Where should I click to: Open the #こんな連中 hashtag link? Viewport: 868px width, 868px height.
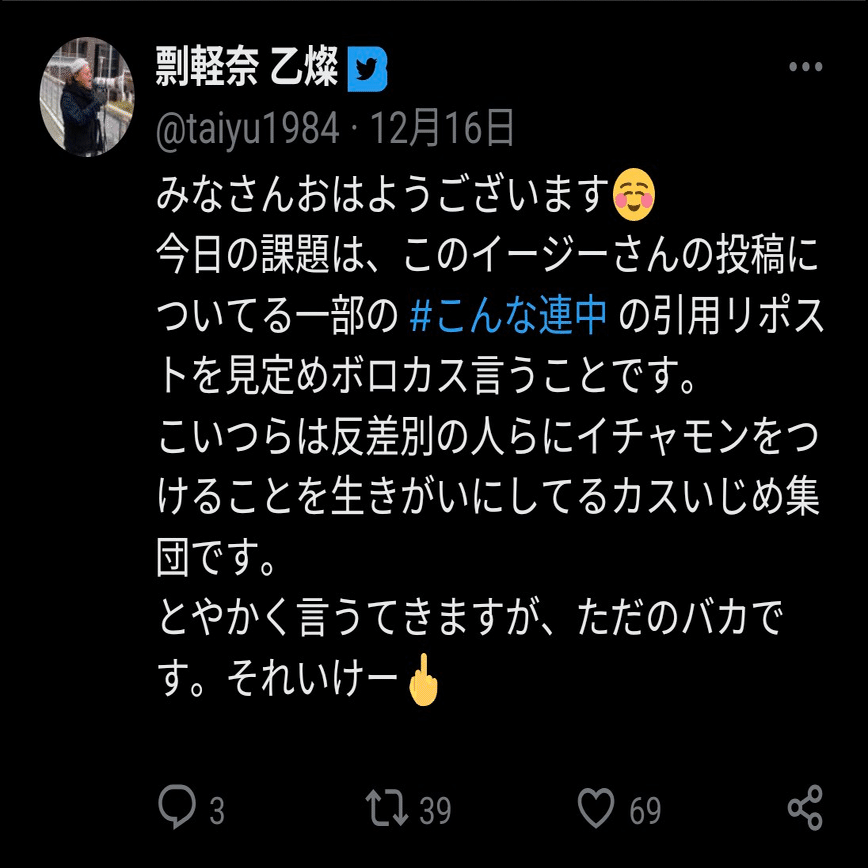[509, 315]
